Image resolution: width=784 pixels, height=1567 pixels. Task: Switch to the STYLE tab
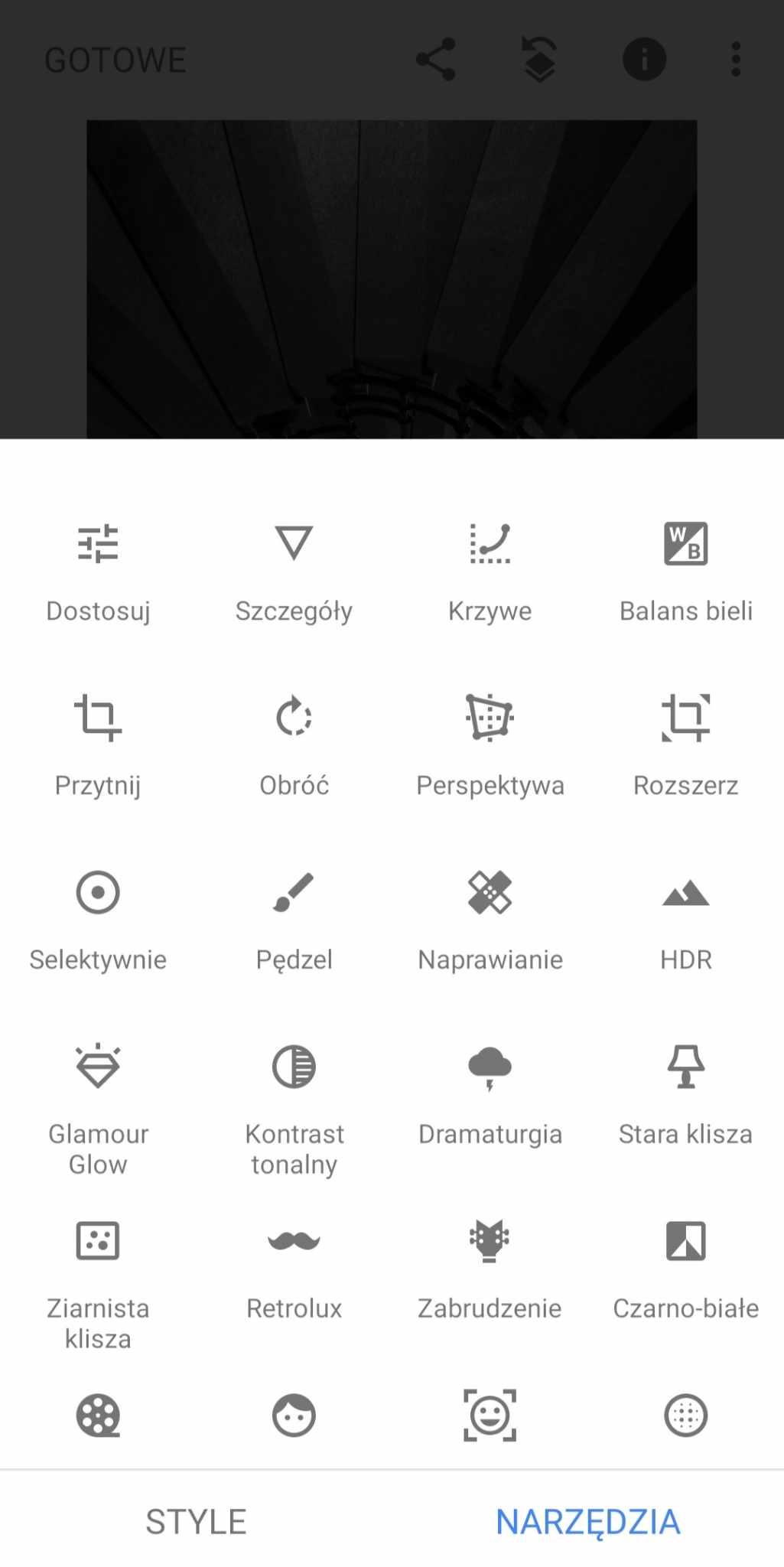pos(196,1521)
